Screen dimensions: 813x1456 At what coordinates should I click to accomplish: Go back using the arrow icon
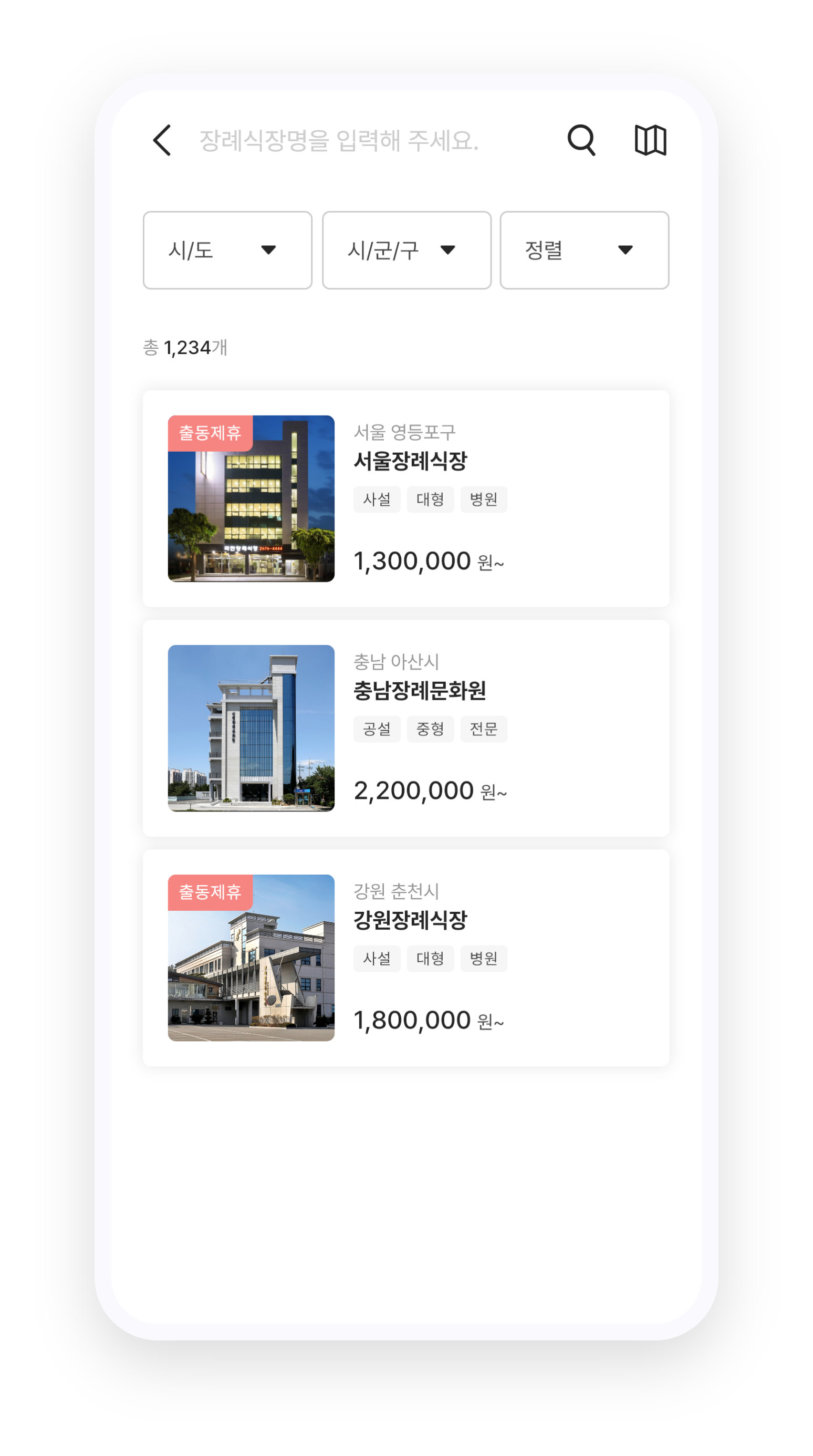[x=162, y=140]
